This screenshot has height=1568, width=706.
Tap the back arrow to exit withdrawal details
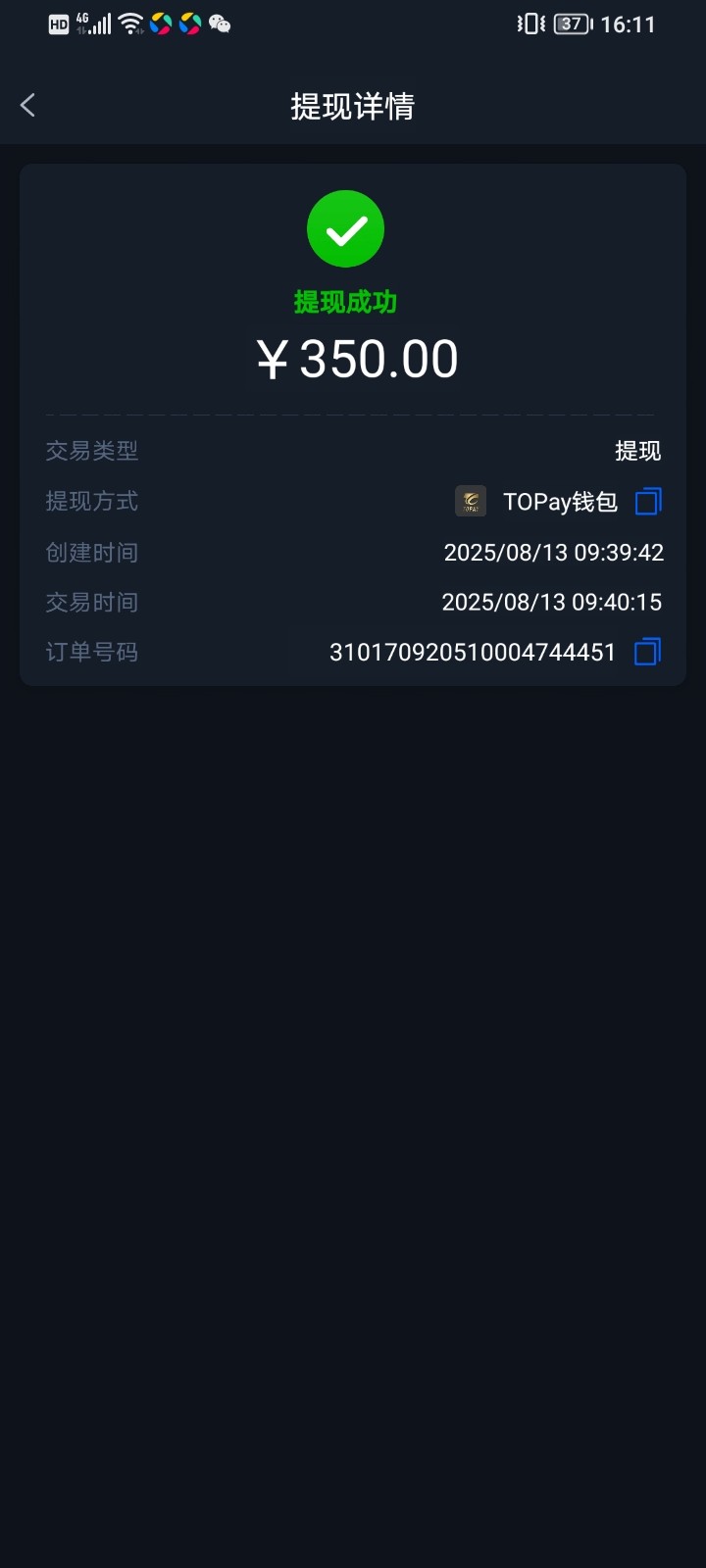click(x=27, y=105)
